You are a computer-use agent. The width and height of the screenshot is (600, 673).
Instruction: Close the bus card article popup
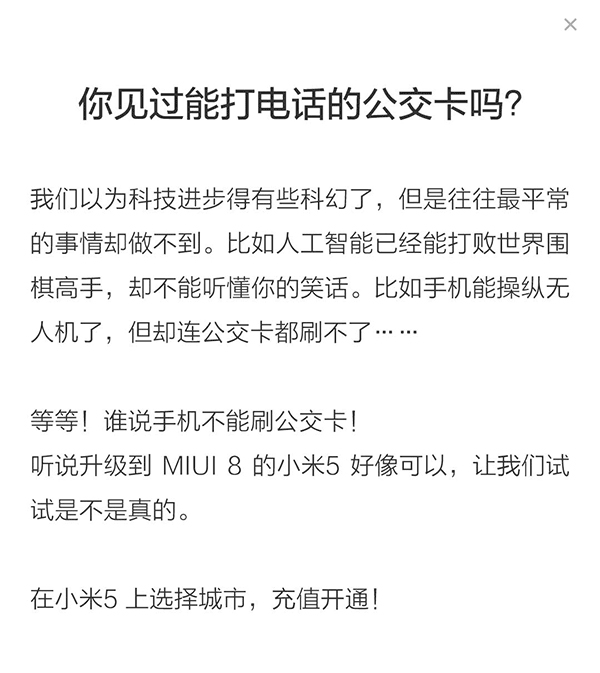point(570,25)
